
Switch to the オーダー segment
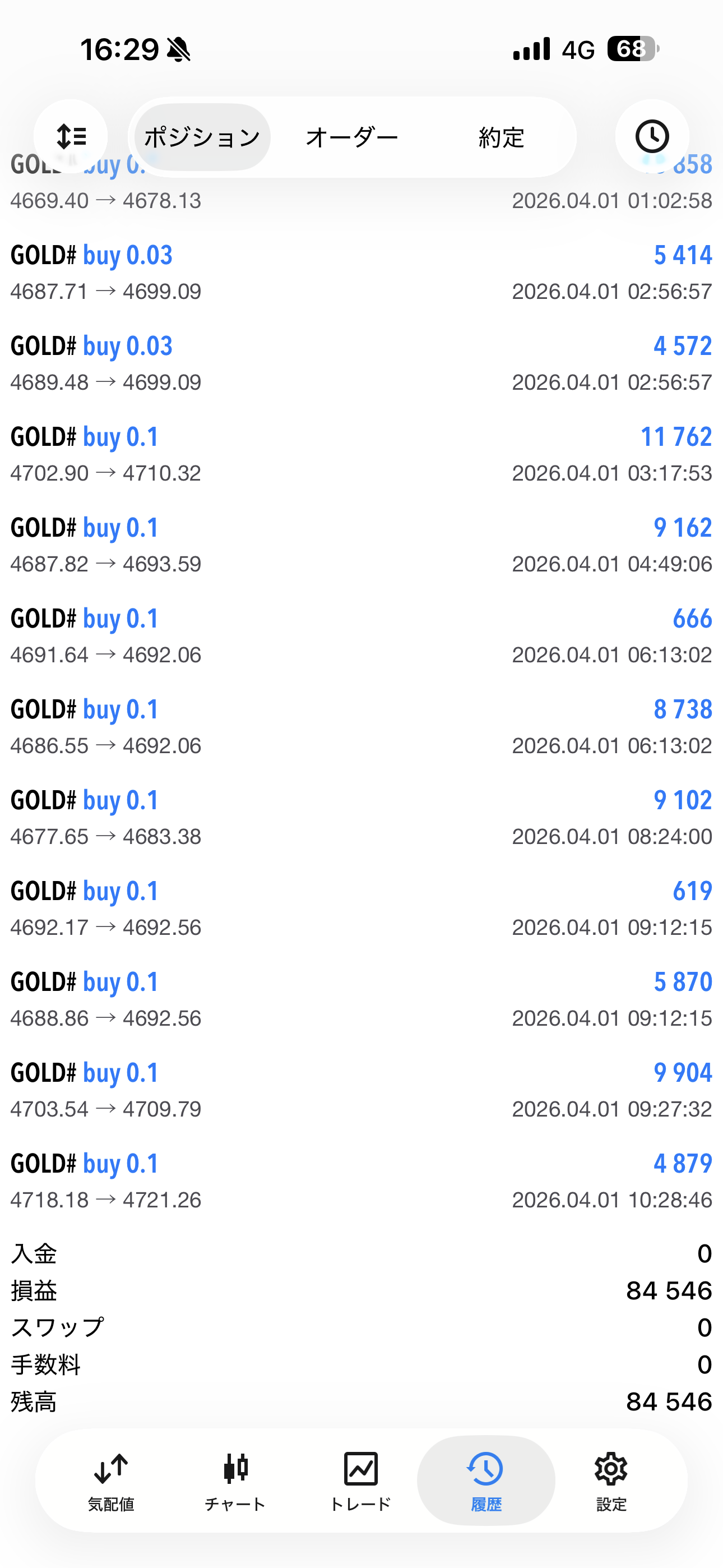pyautogui.click(x=352, y=137)
